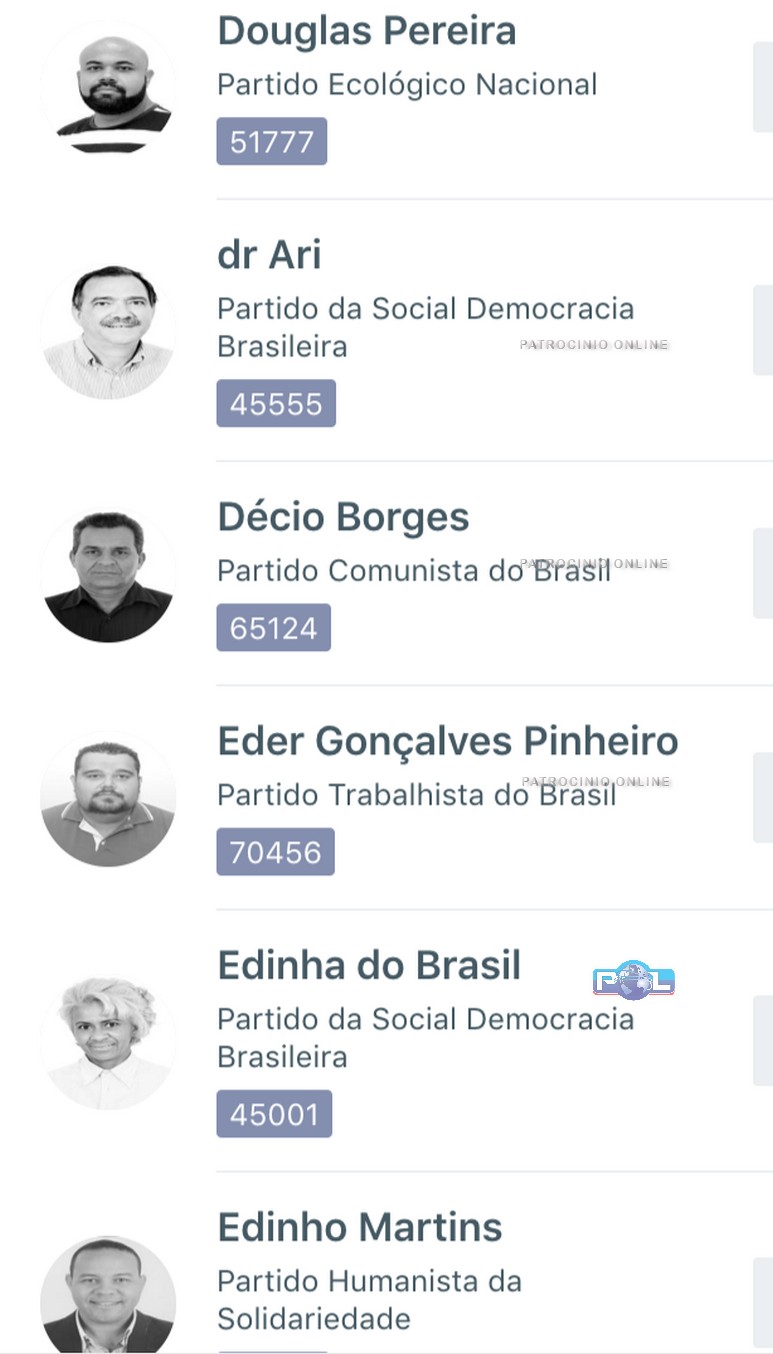Tap the Edinho Martins candidate row

click(360, 1228)
